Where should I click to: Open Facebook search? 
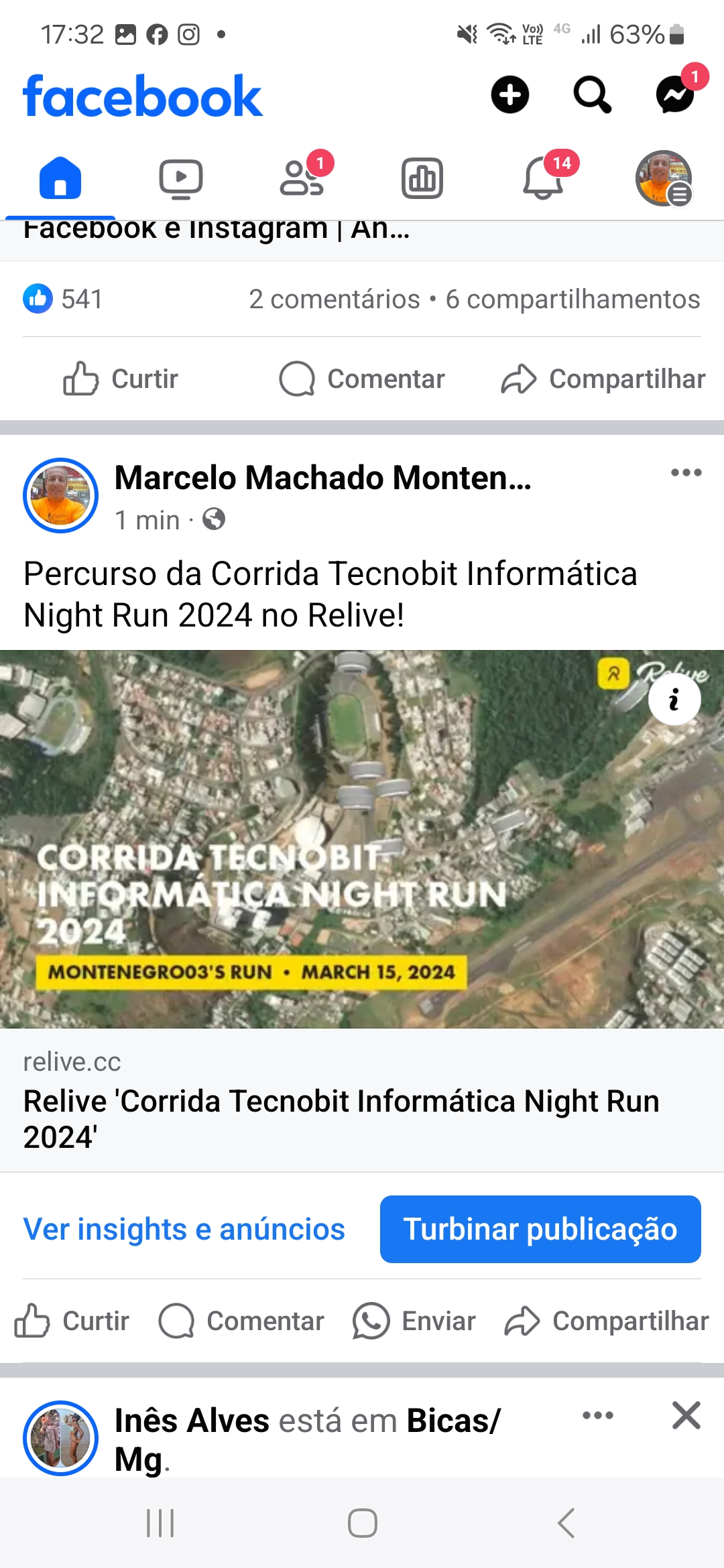pos(593,94)
